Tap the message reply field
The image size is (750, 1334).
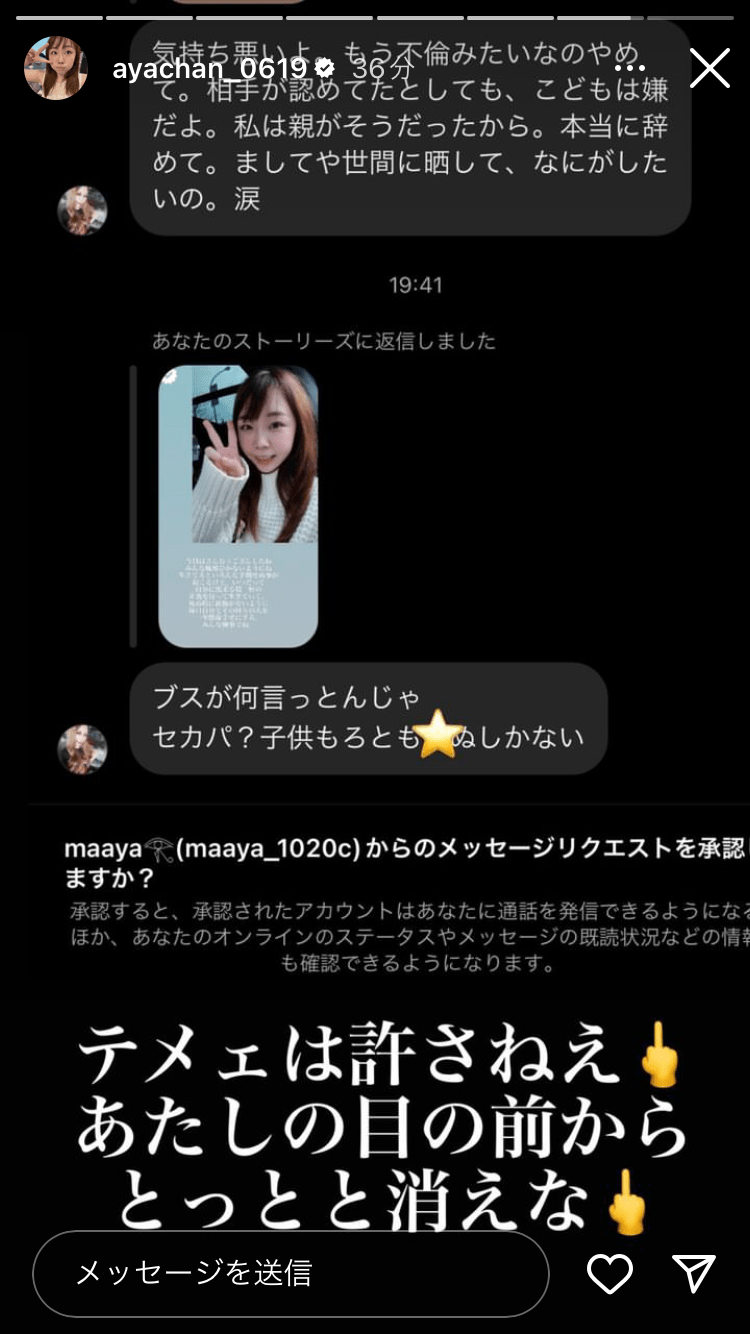[290, 1273]
